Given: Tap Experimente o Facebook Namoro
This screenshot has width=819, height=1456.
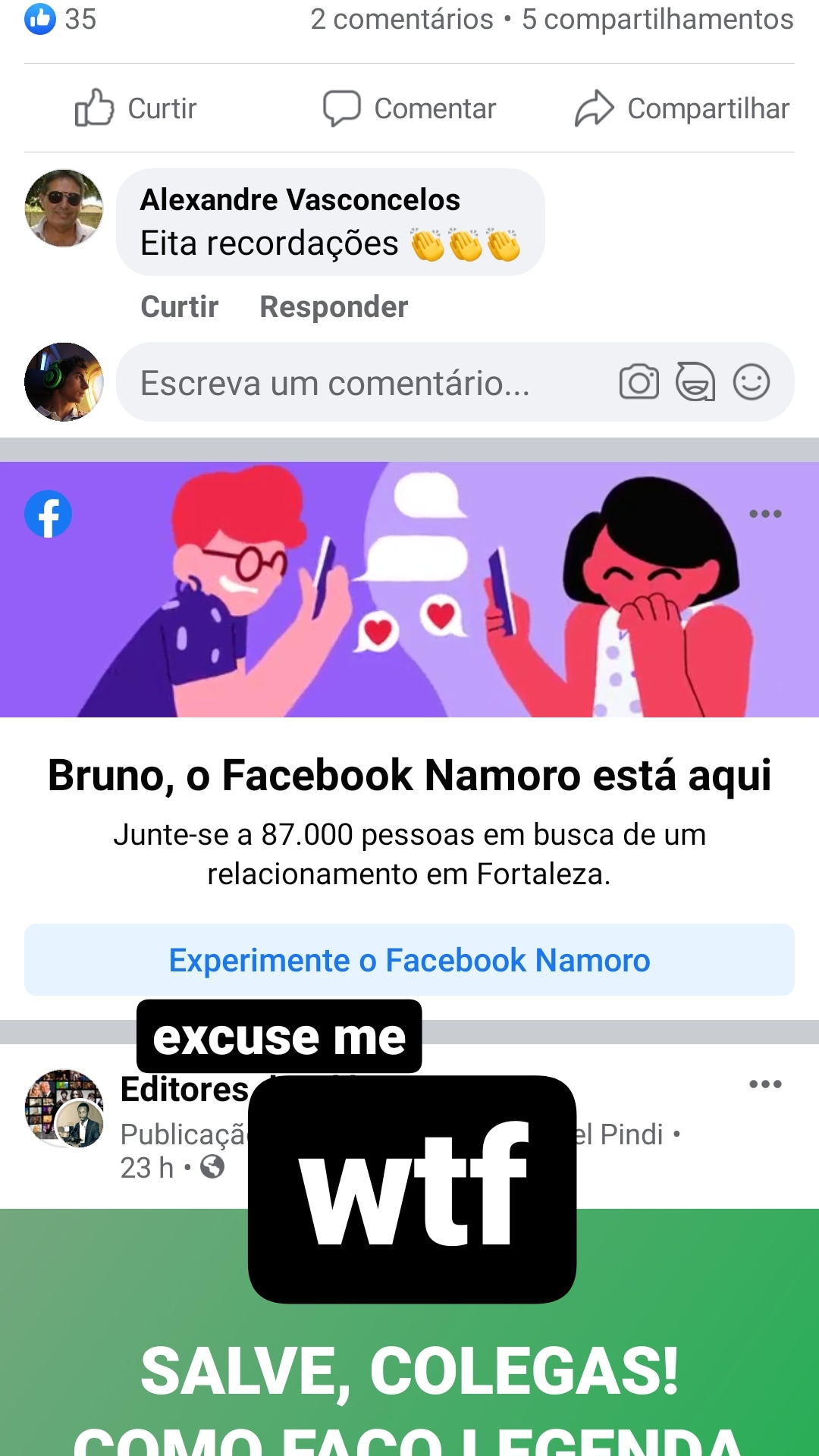Looking at the screenshot, I should tap(409, 960).
